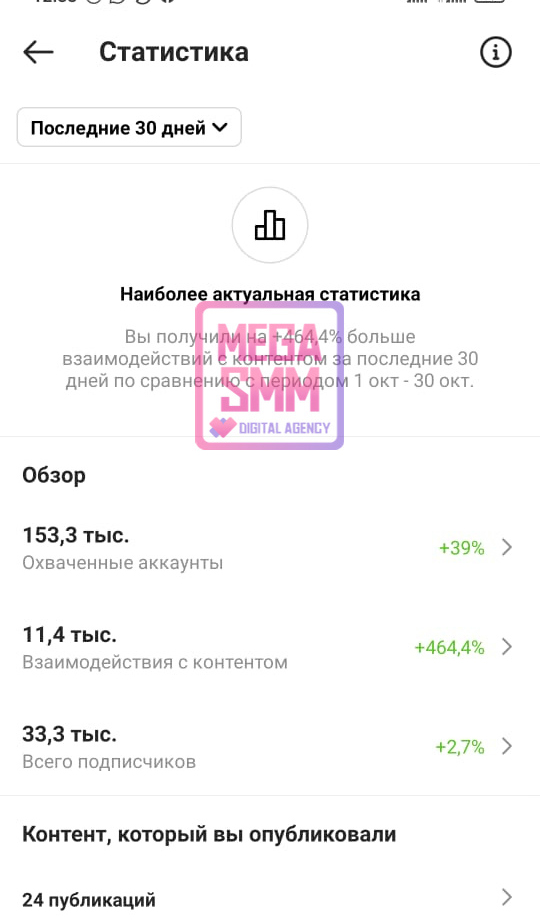Open the info icon in the header

pos(495,52)
